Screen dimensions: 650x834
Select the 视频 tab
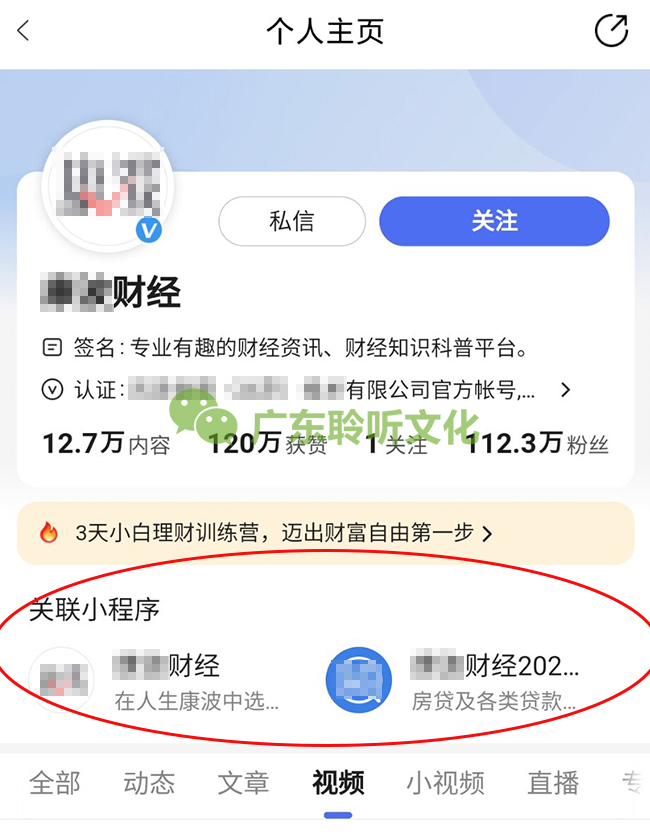pos(338,783)
